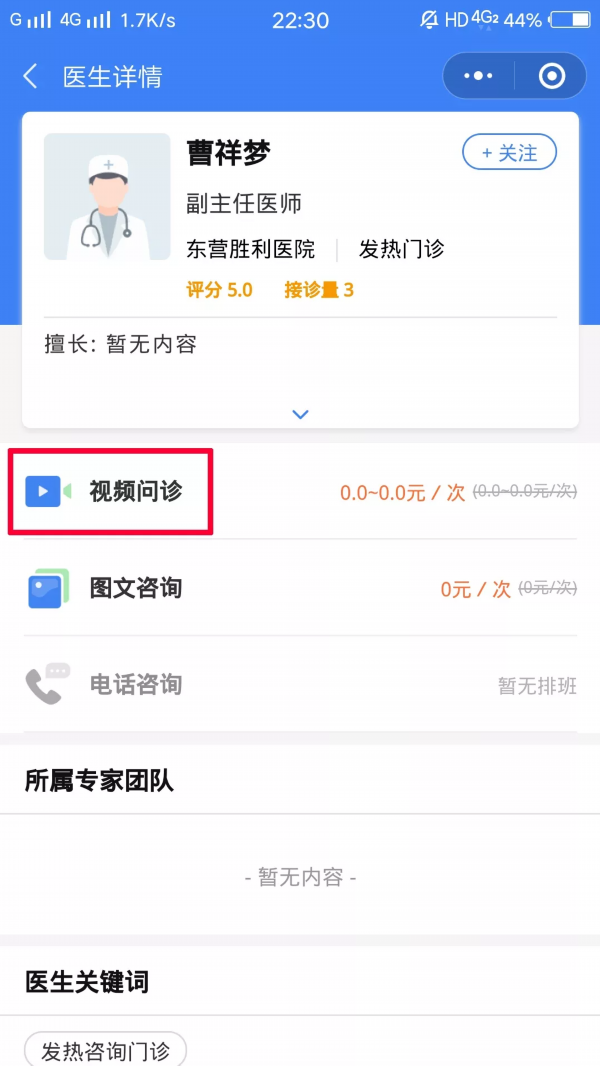Tap the 电话咨询 phone consultation row

[300, 685]
